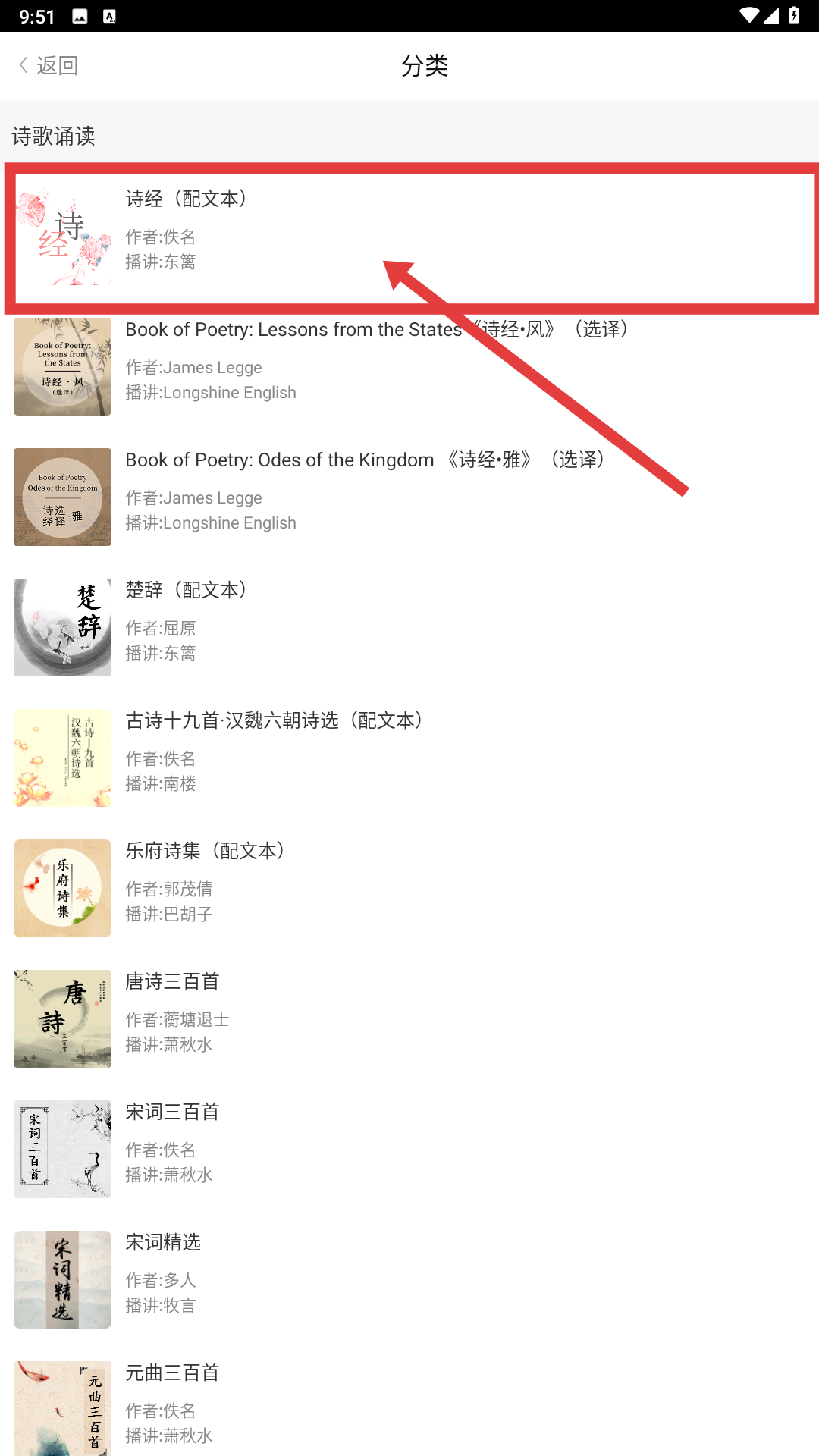Open Book of Poetry: Lessons from the States
This screenshot has width=819, height=1456.
[409, 367]
